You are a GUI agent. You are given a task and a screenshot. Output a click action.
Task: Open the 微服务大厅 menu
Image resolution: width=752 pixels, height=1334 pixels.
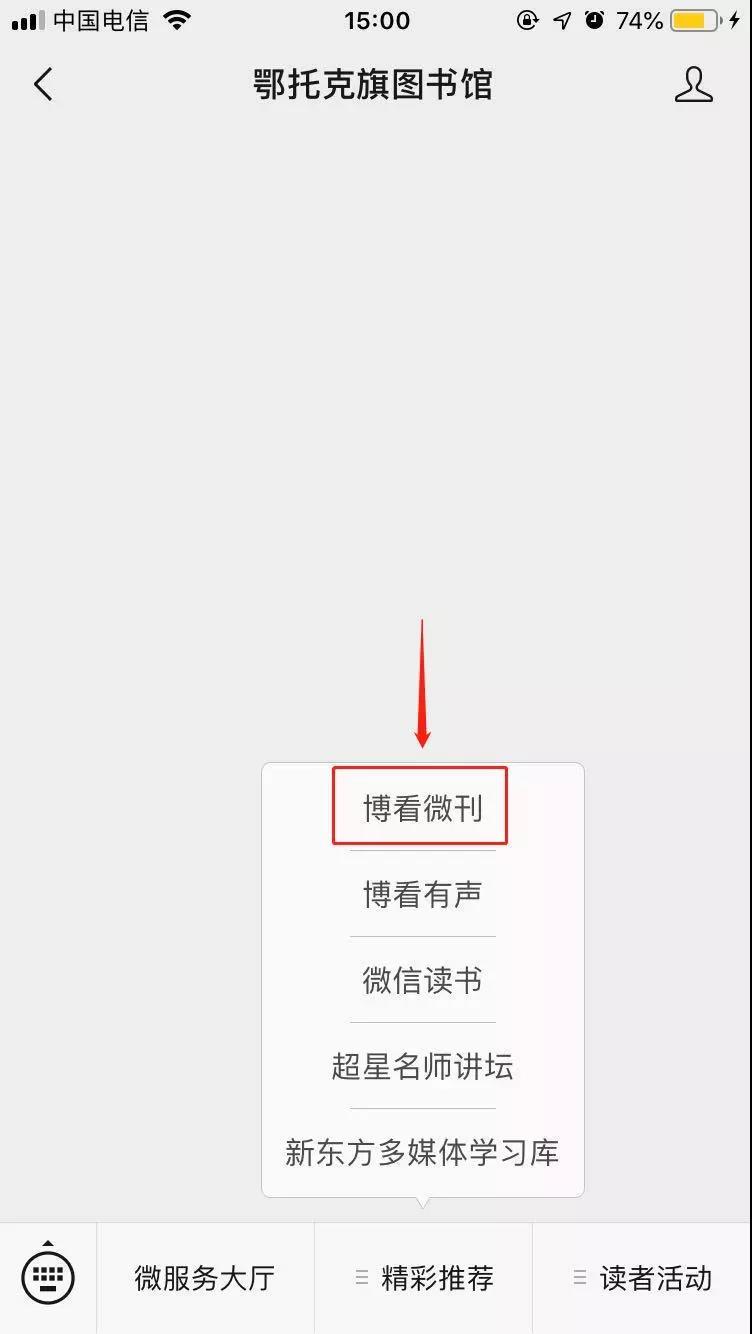(x=205, y=1278)
